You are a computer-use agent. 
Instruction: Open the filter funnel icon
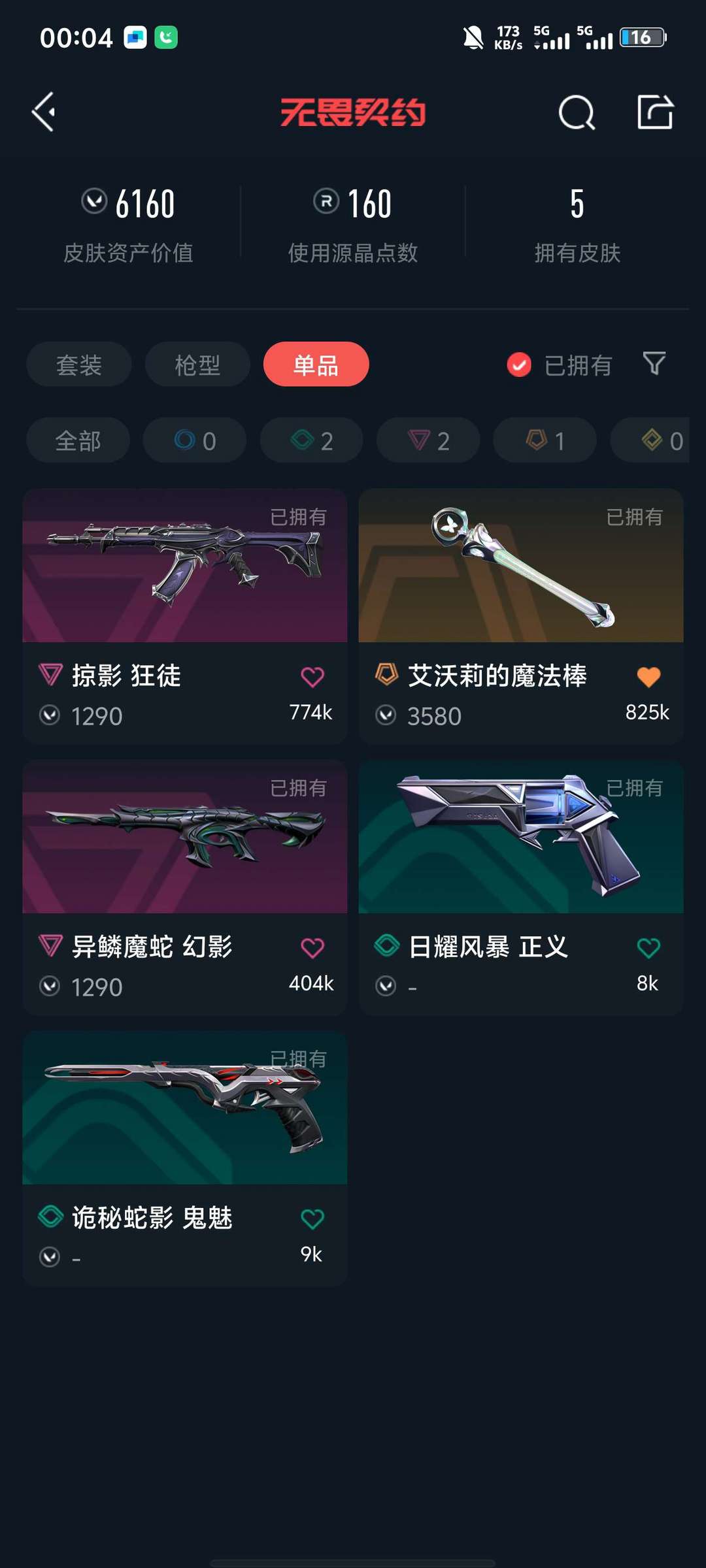[654, 364]
